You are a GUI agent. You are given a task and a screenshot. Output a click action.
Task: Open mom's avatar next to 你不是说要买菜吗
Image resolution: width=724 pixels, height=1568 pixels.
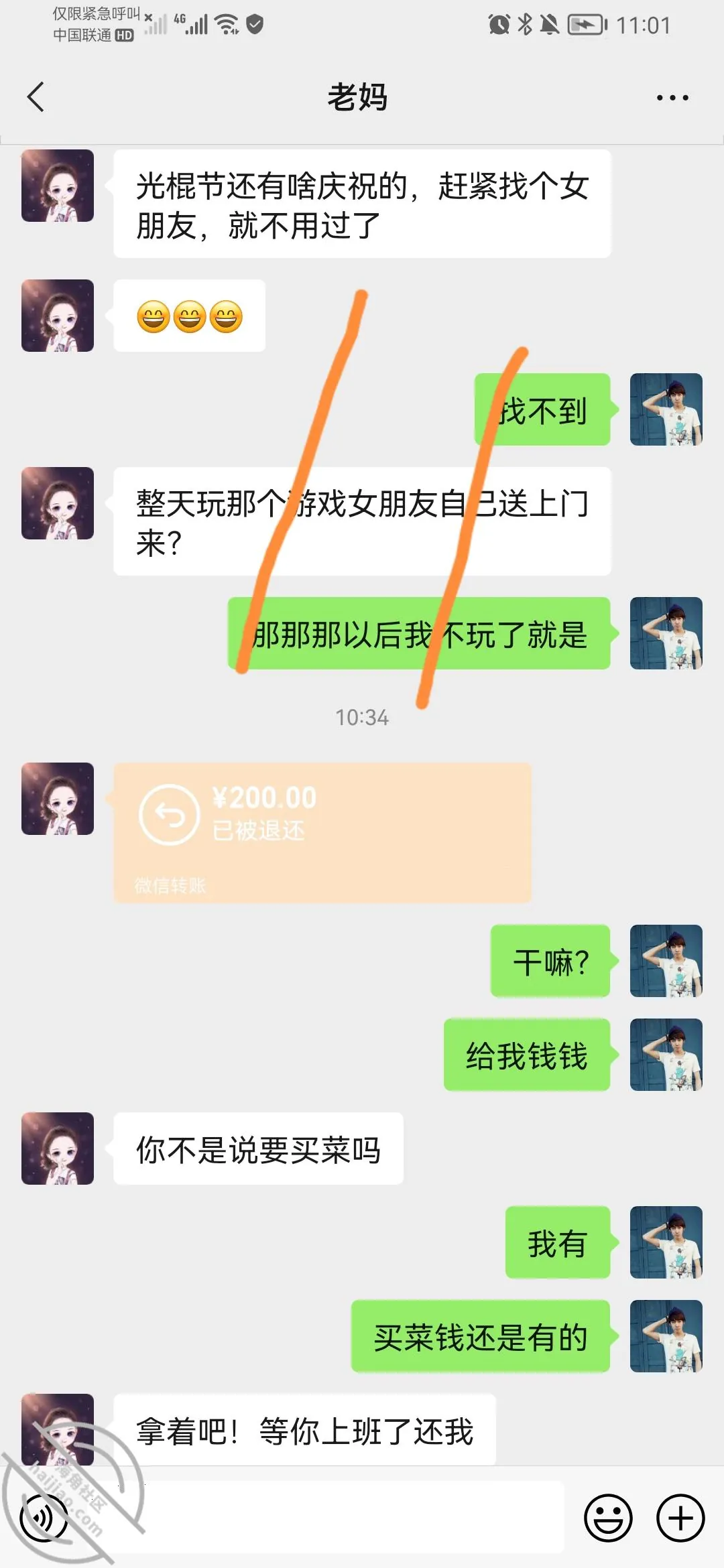point(58,1149)
